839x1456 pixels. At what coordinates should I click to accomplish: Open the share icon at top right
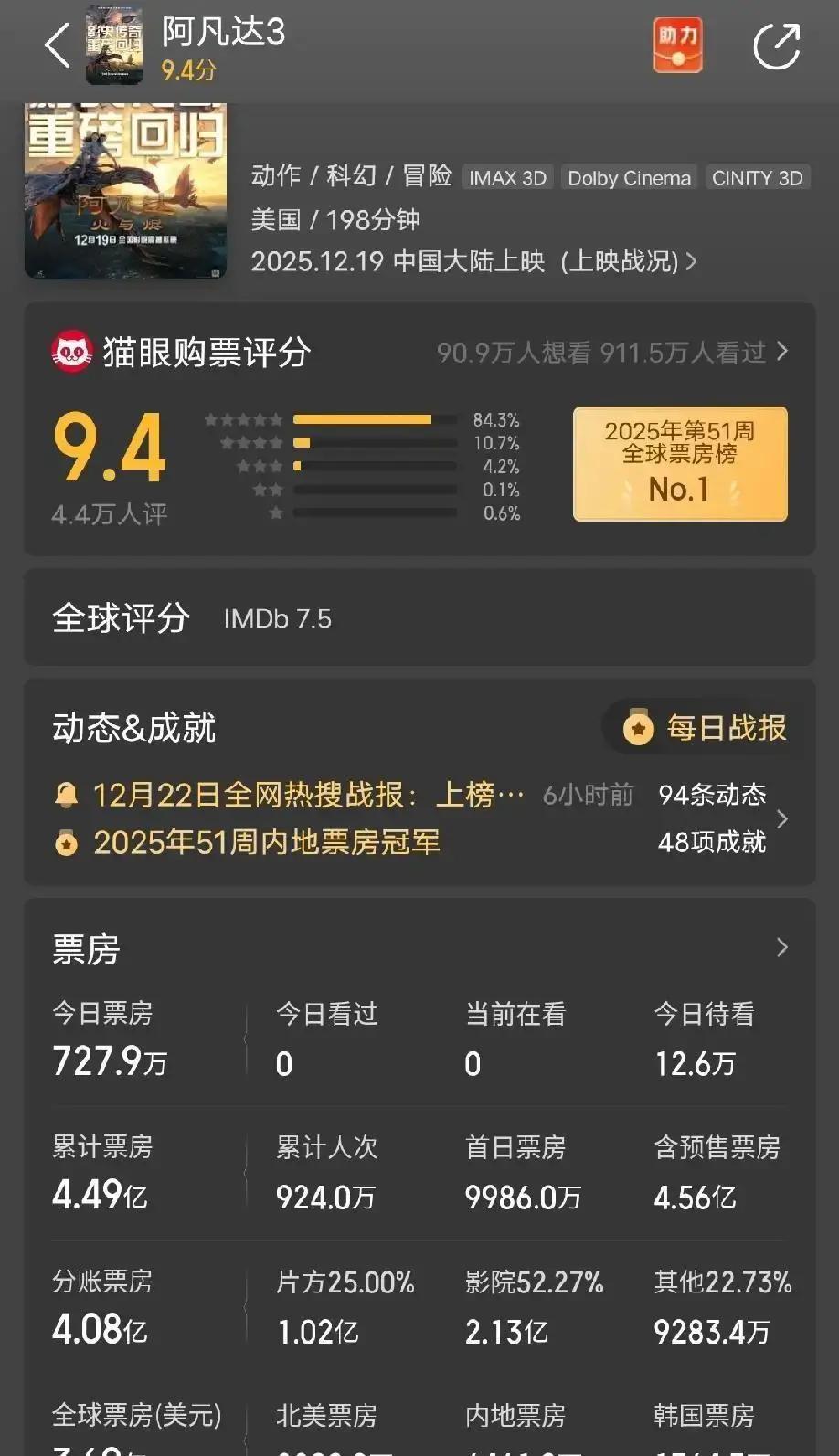click(x=776, y=44)
